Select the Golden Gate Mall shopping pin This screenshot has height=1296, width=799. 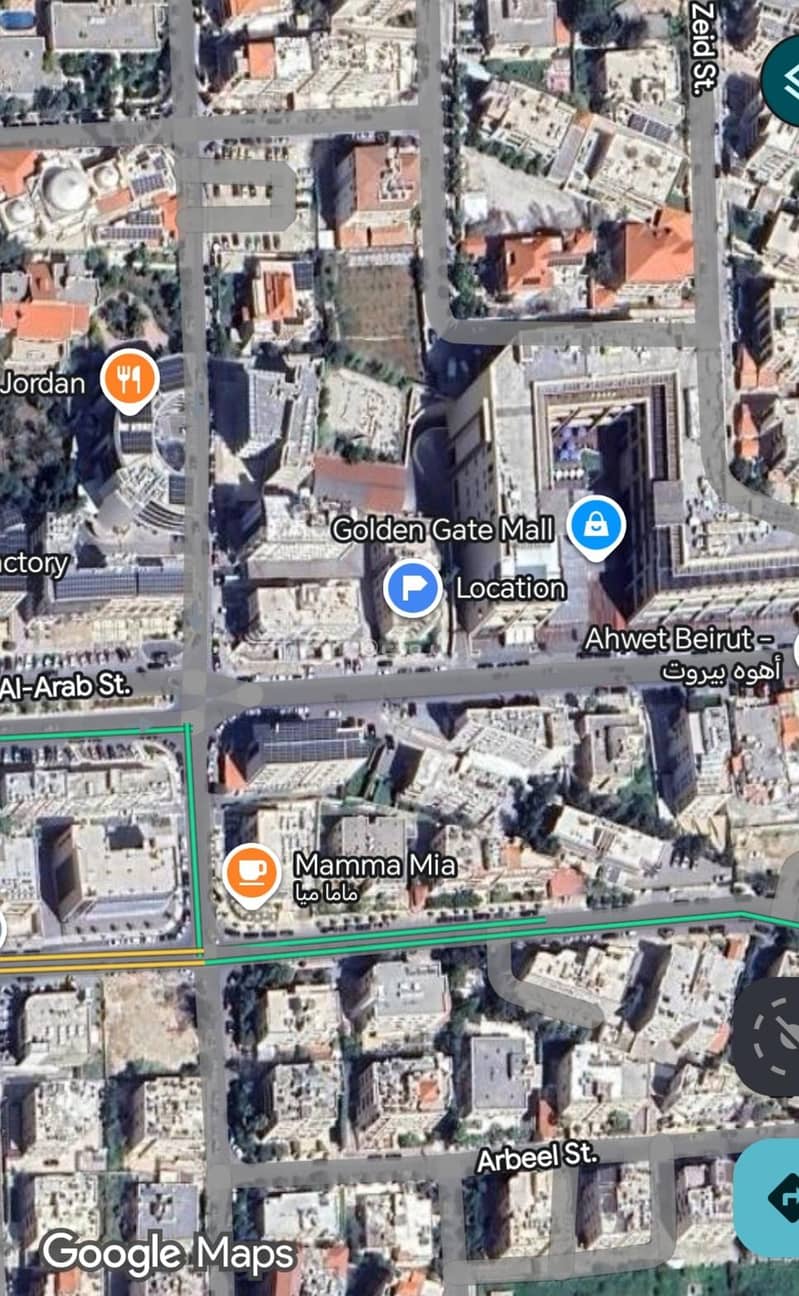[x=596, y=528]
